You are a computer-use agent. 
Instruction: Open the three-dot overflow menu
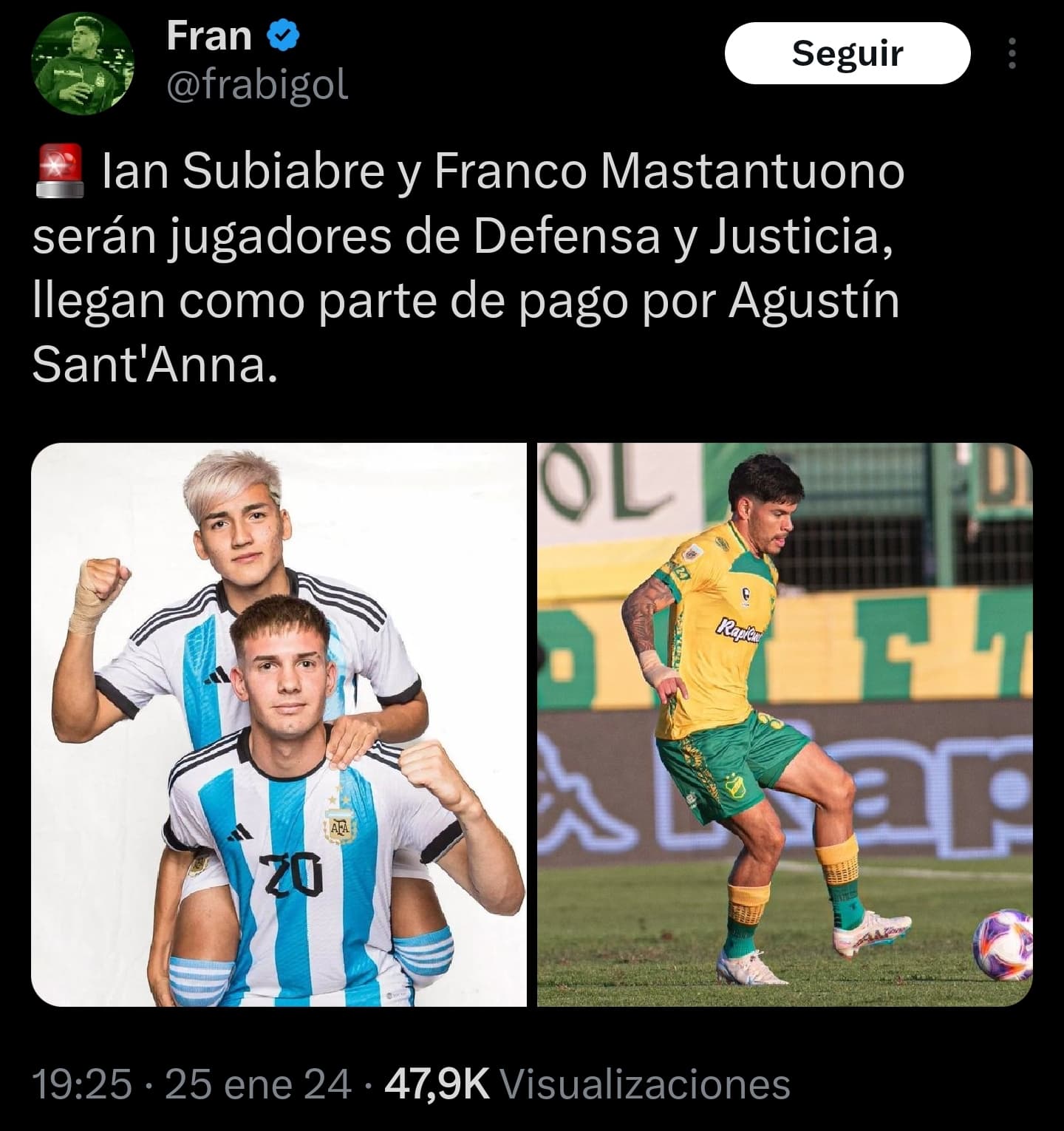[1012, 54]
